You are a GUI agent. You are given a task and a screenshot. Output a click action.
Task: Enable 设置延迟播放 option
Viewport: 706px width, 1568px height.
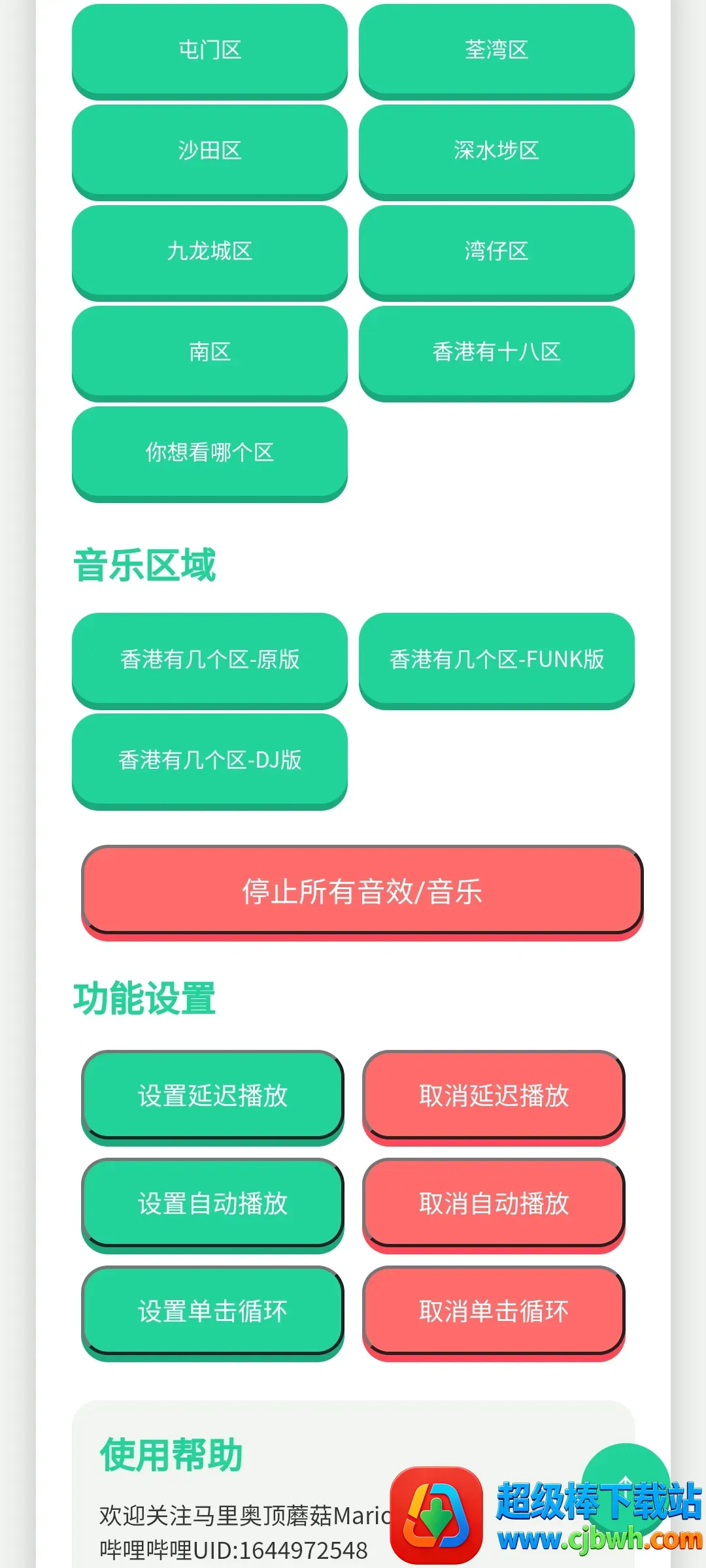[x=212, y=1098]
